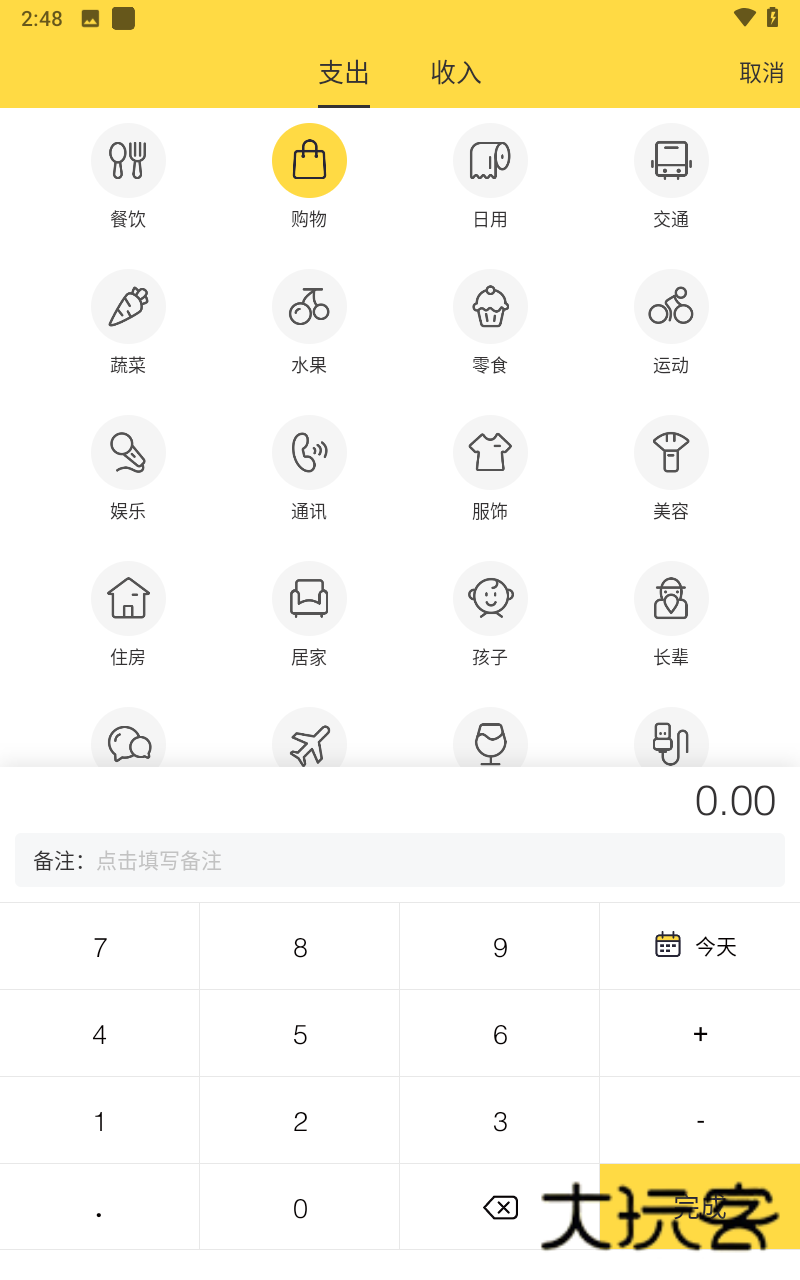Select the 零食 snacks cupcake icon

click(490, 306)
